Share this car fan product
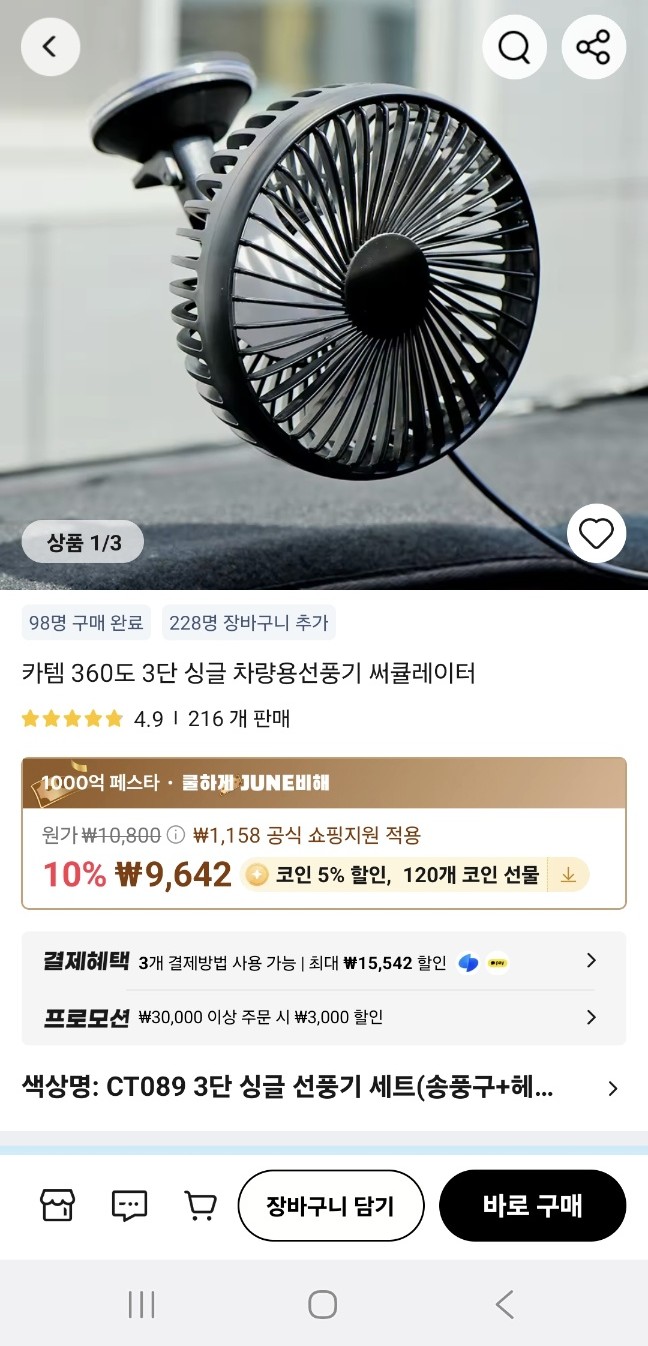The image size is (648, 1346). pos(594,47)
